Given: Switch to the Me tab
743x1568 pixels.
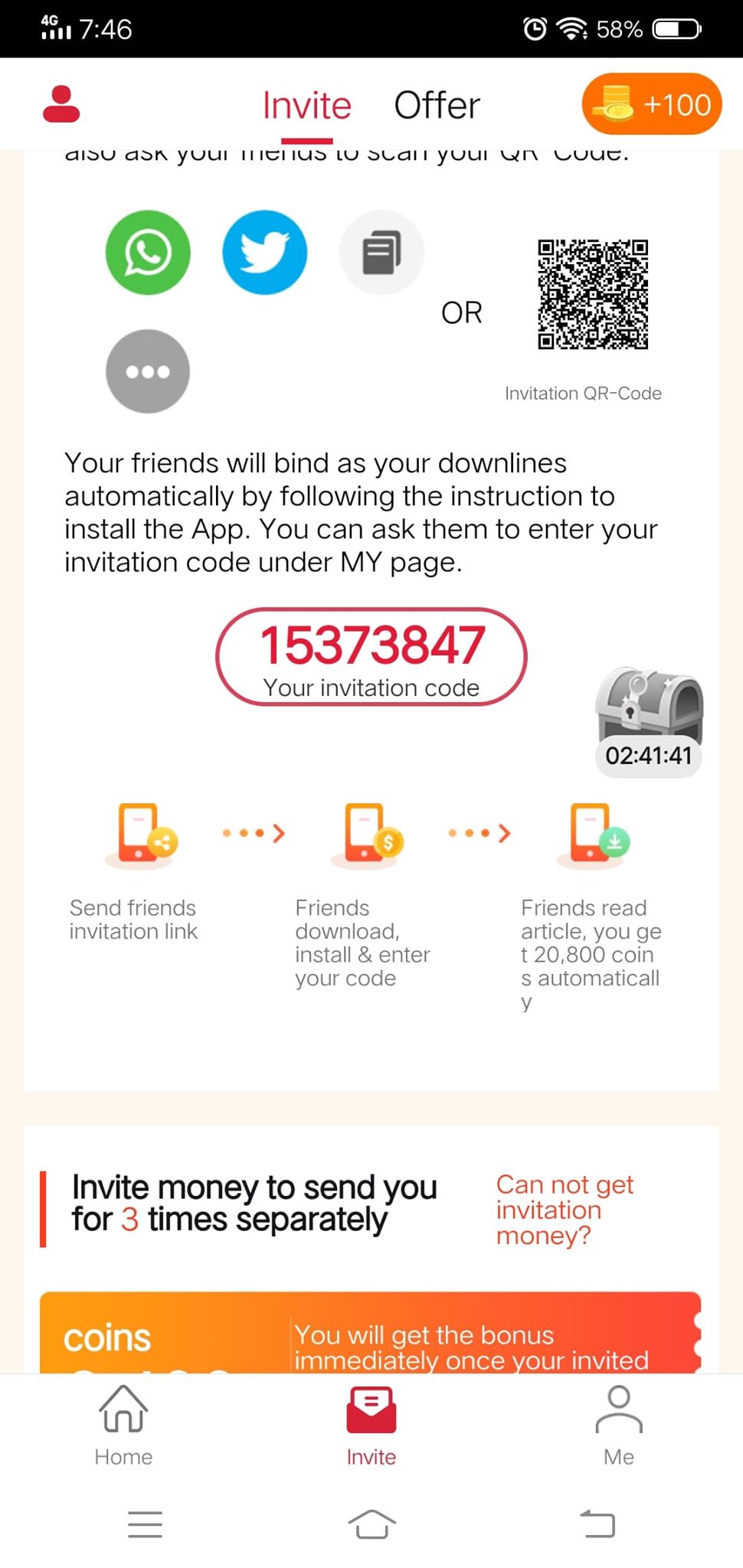Looking at the screenshot, I should [x=619, y=1425].
